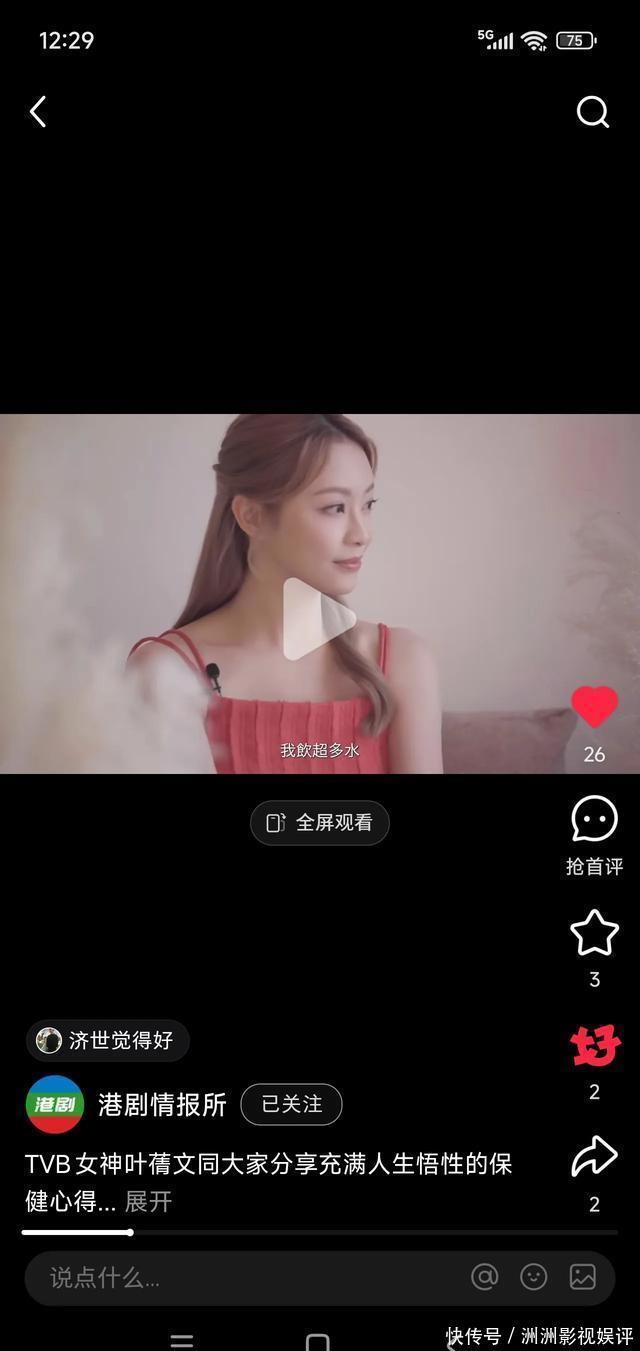Expand description with 展开
The image size is (640, 1351).
(148, 1201)
